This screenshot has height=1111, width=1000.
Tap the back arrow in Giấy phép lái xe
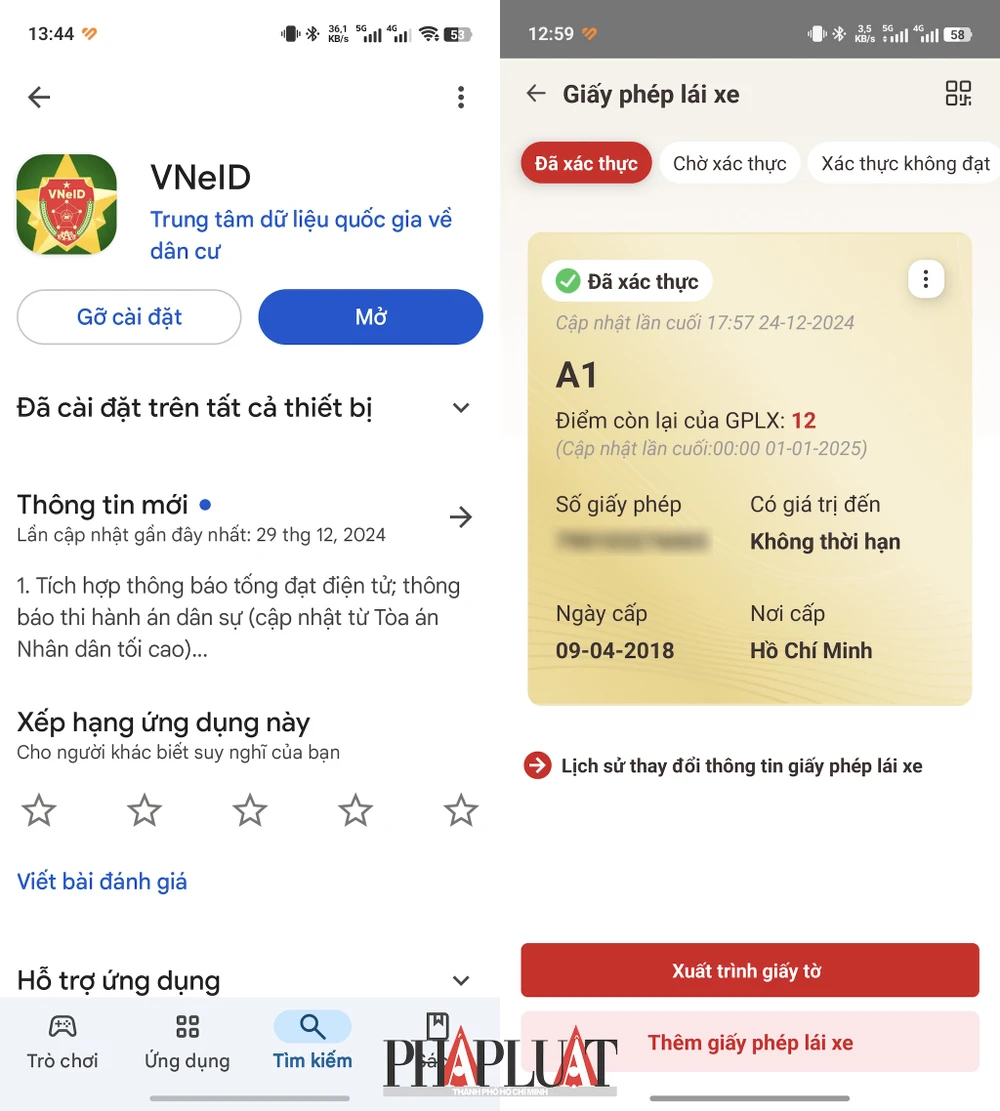[x=536, y=93]
